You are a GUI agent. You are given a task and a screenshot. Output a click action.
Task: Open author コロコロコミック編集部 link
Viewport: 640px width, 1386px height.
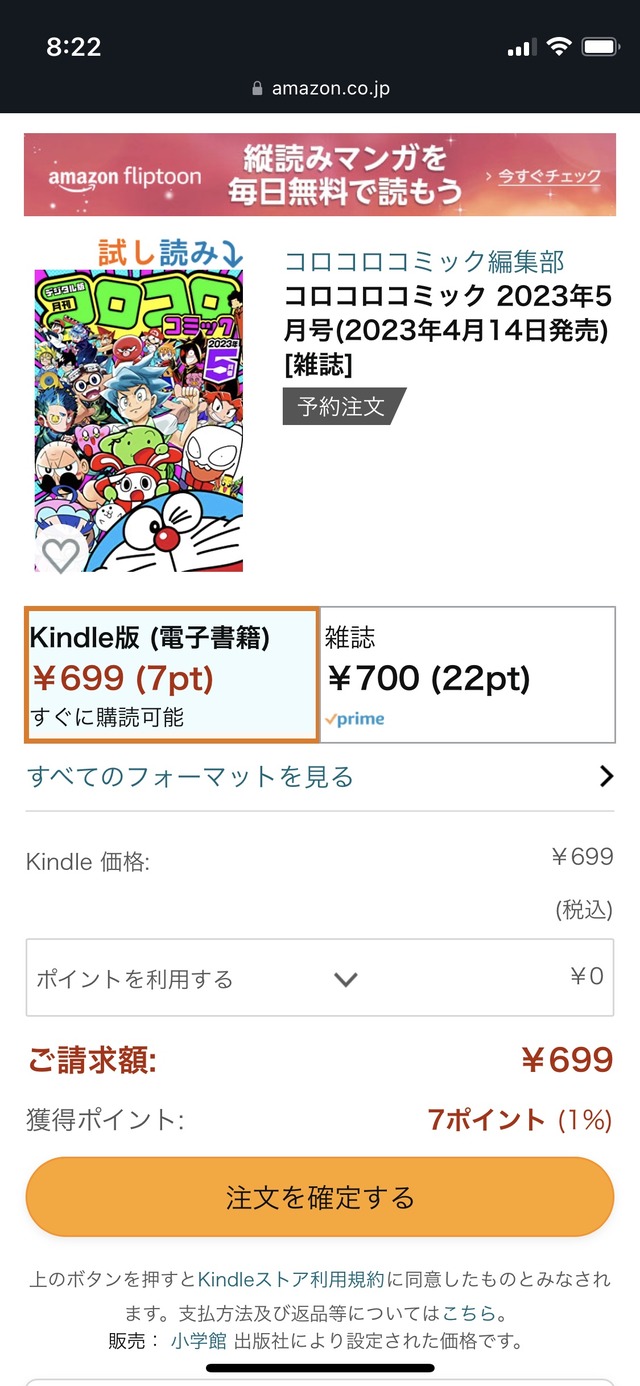[x=424, y=262]
